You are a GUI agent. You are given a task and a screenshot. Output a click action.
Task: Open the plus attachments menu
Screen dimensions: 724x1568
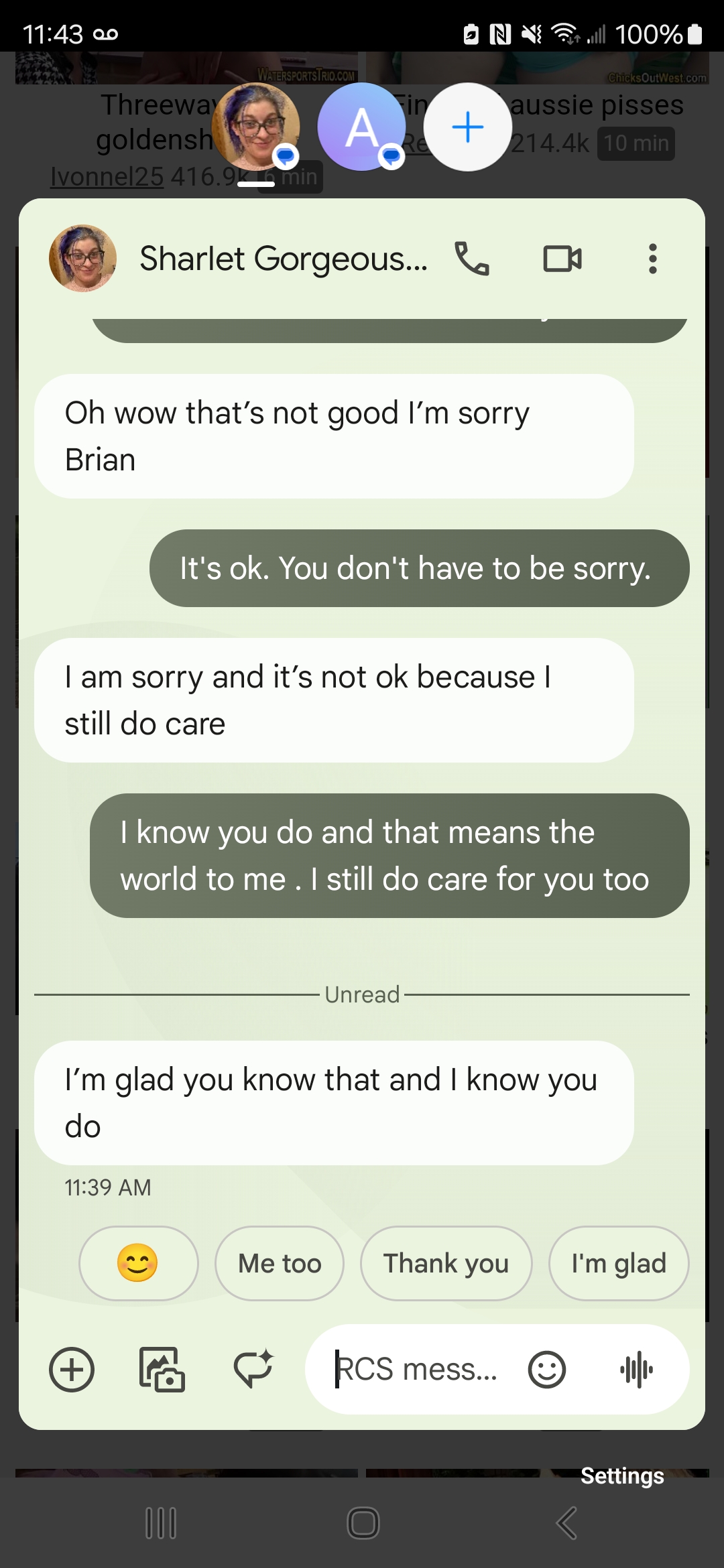point(72,1369)
